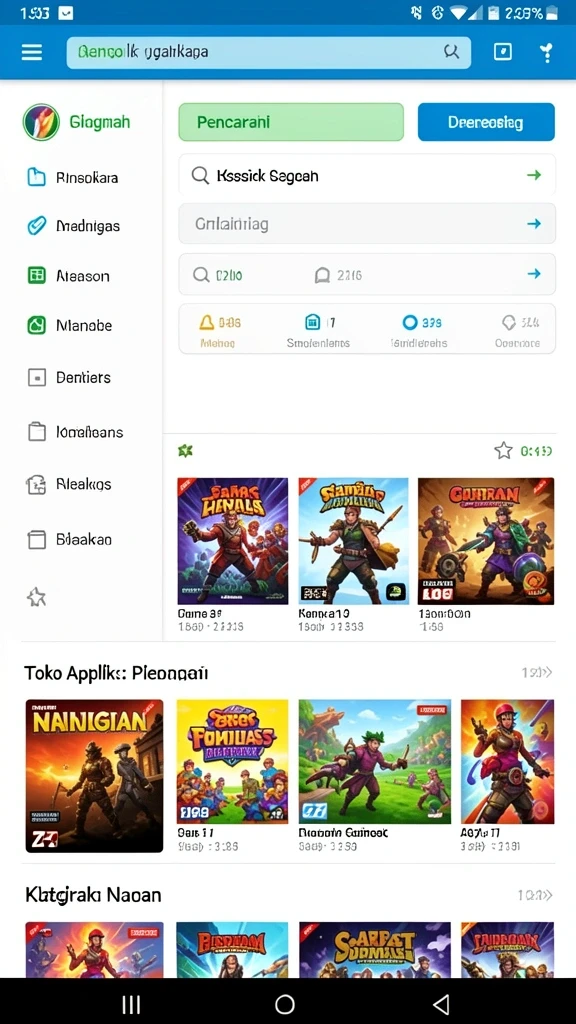Open the Game 38 game tile

[232, 555]
